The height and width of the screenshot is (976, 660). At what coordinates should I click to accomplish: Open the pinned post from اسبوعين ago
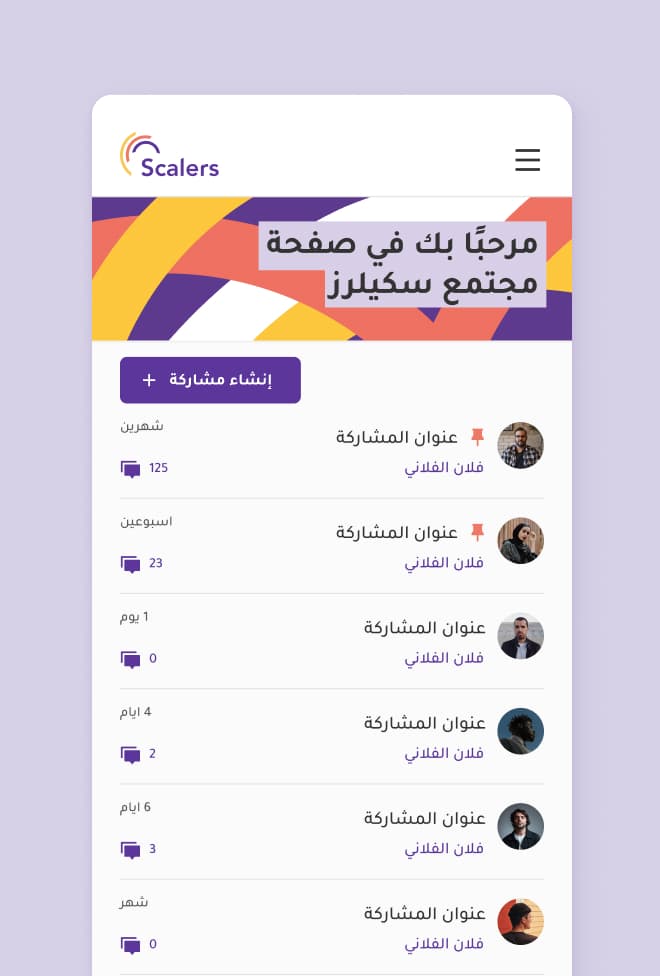[397, 532]
